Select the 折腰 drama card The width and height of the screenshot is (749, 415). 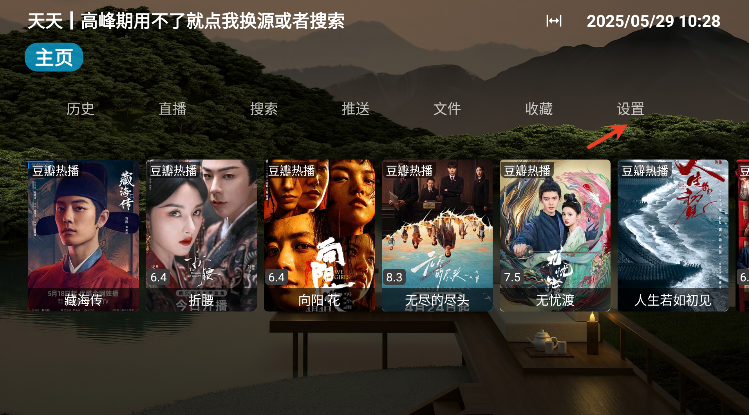(x=201, y=235)
